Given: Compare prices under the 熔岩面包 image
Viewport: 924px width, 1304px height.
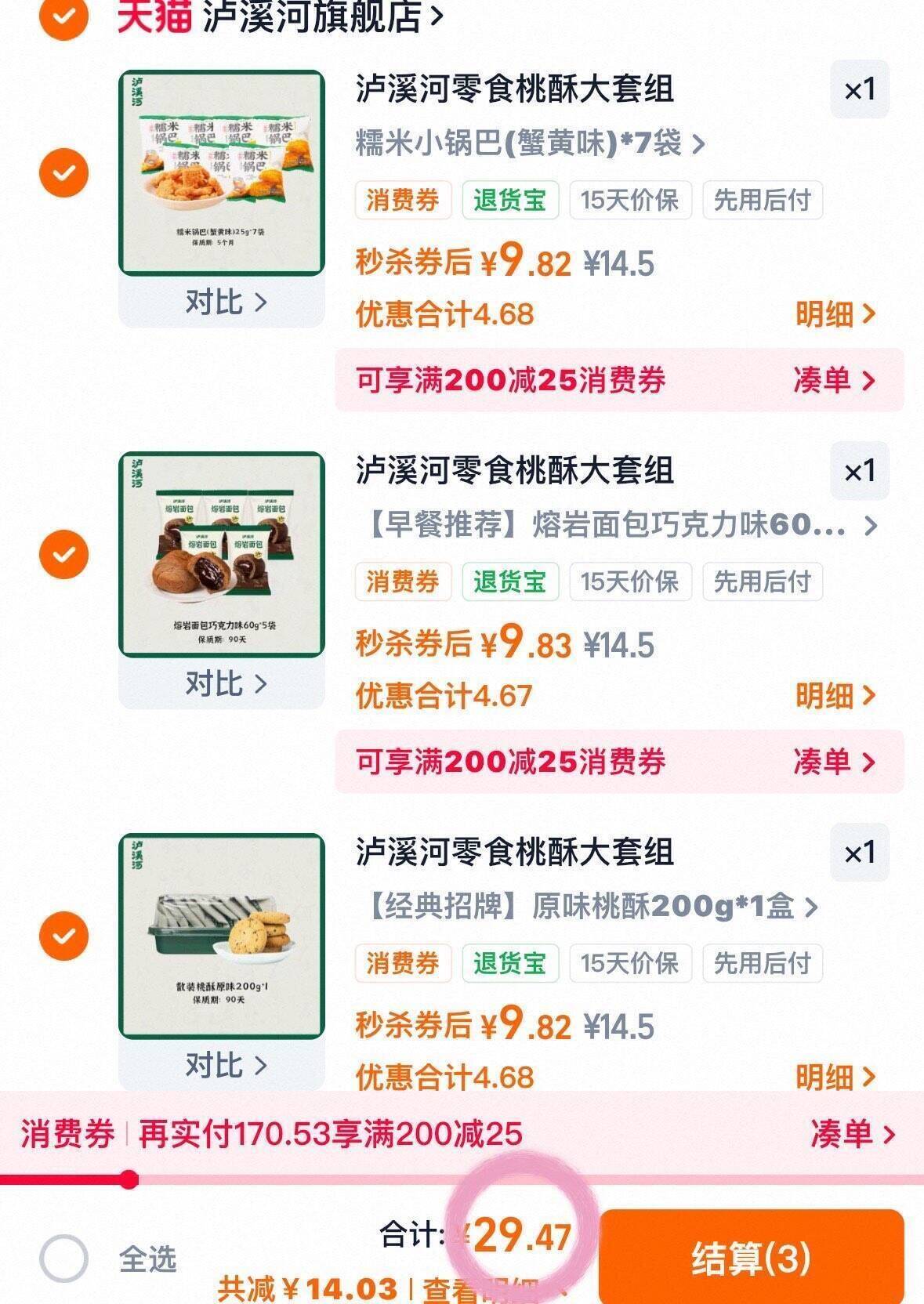Looking at the screenshot, I should pyautogui.click(x=225, y=683).
